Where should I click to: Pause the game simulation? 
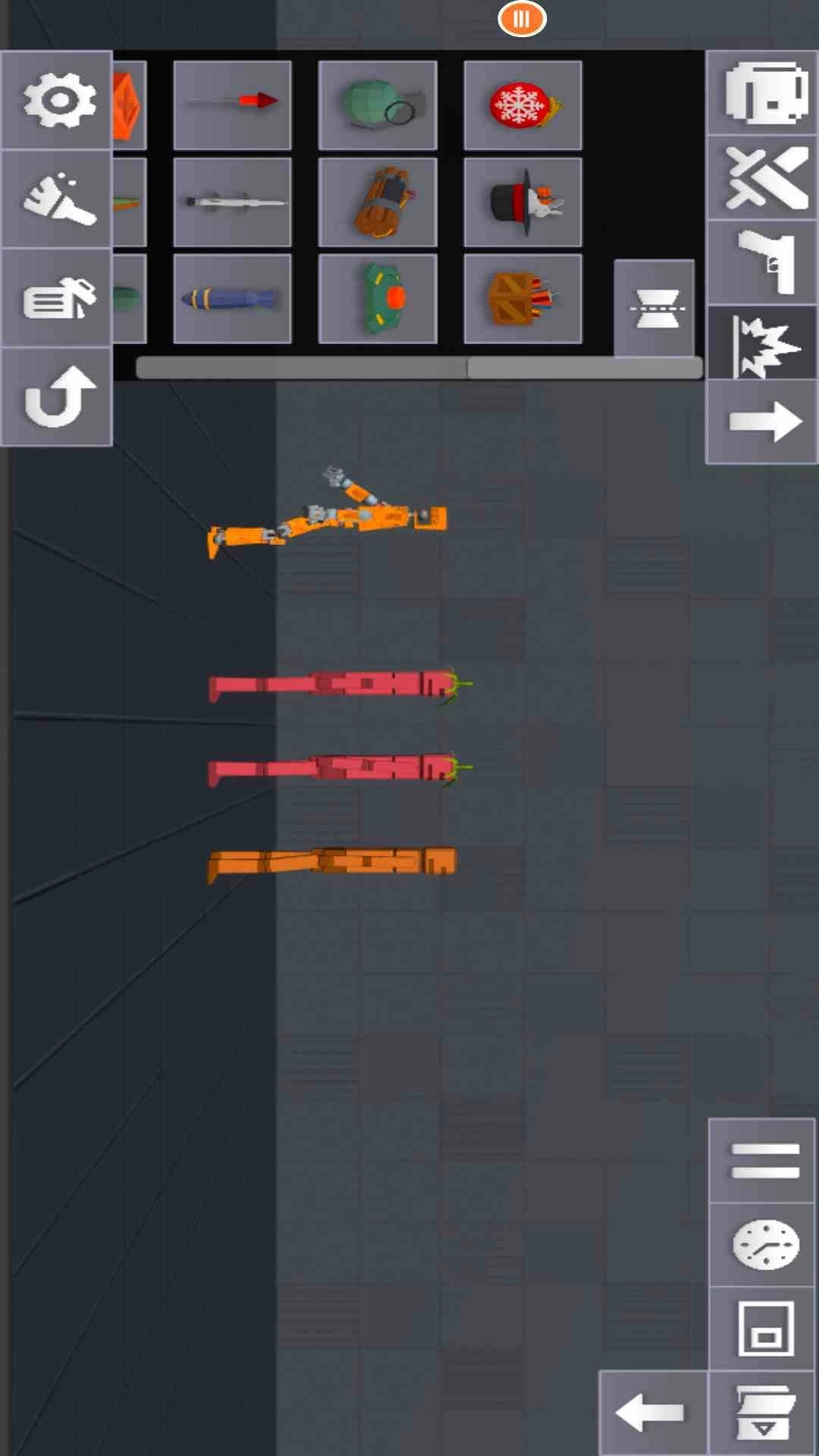[522, 19]
